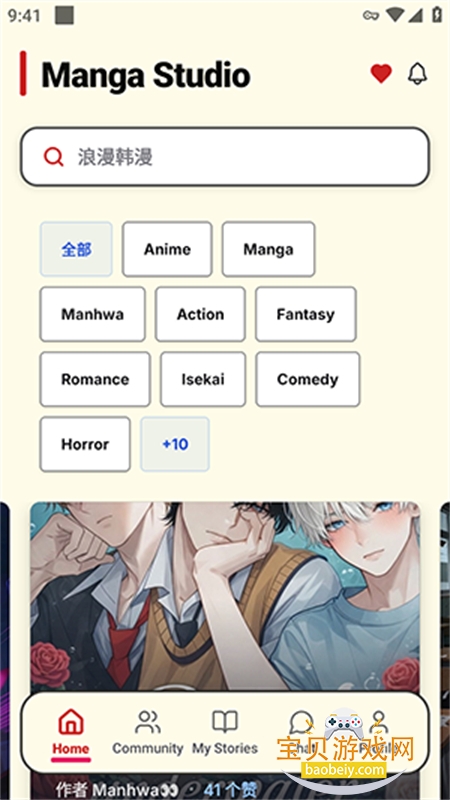Open the My Stories tab
The height and width of the screenshot is (800, 450).
[x=225, y=732]
